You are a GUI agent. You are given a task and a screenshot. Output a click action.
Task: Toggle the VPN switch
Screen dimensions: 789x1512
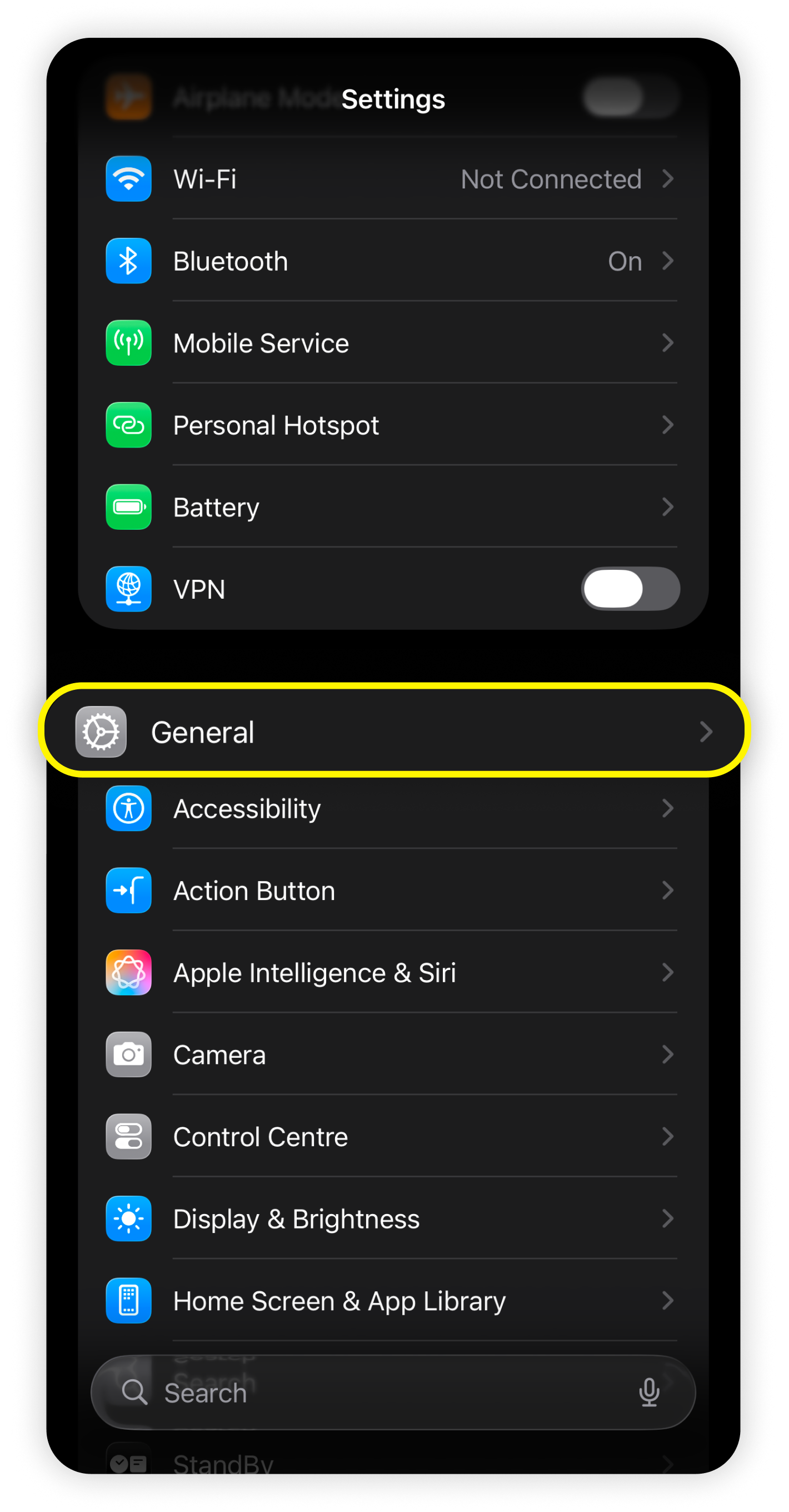point(630,589)
